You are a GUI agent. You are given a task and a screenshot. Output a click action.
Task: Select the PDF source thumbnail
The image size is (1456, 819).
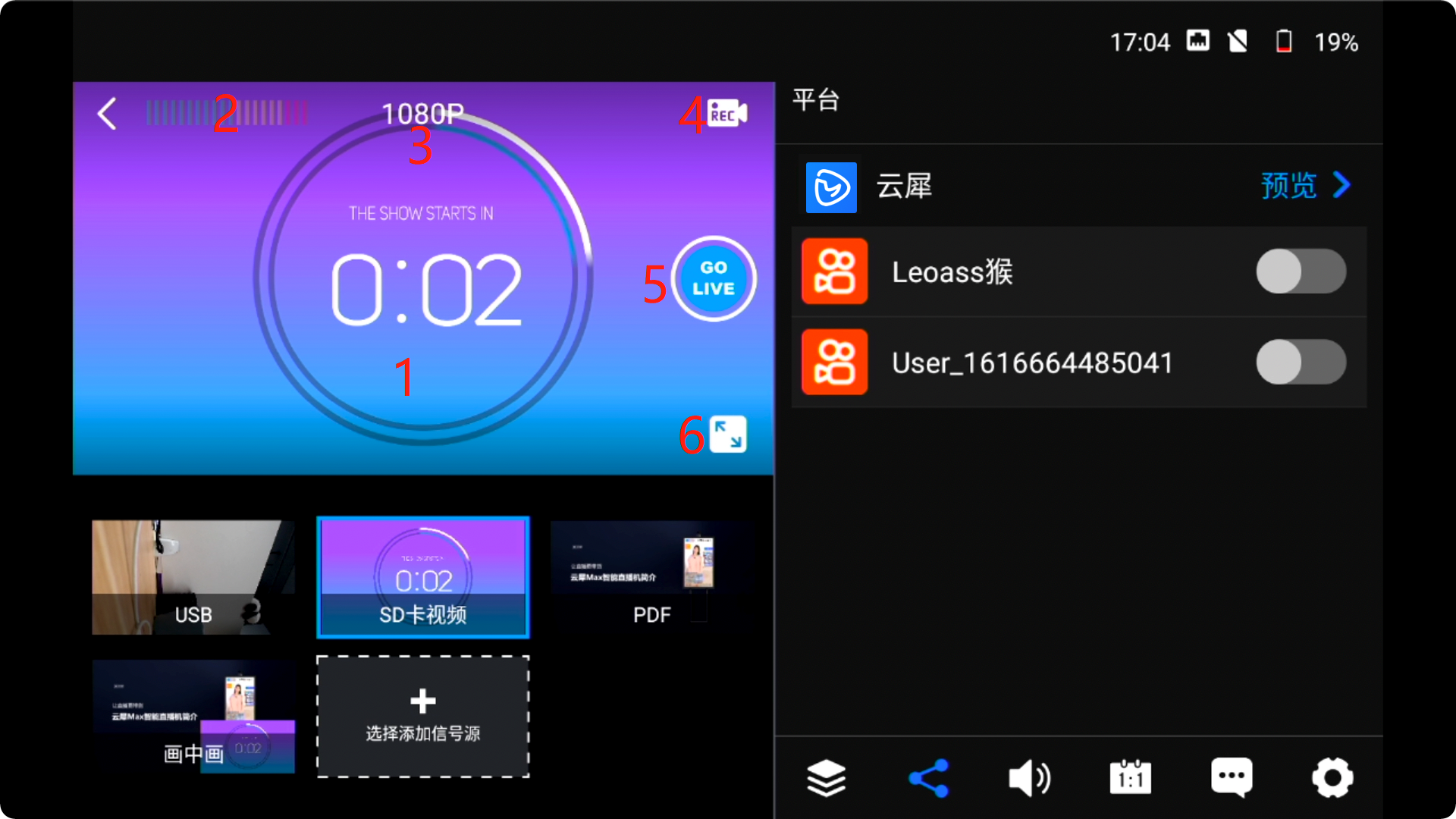point(651,577)
